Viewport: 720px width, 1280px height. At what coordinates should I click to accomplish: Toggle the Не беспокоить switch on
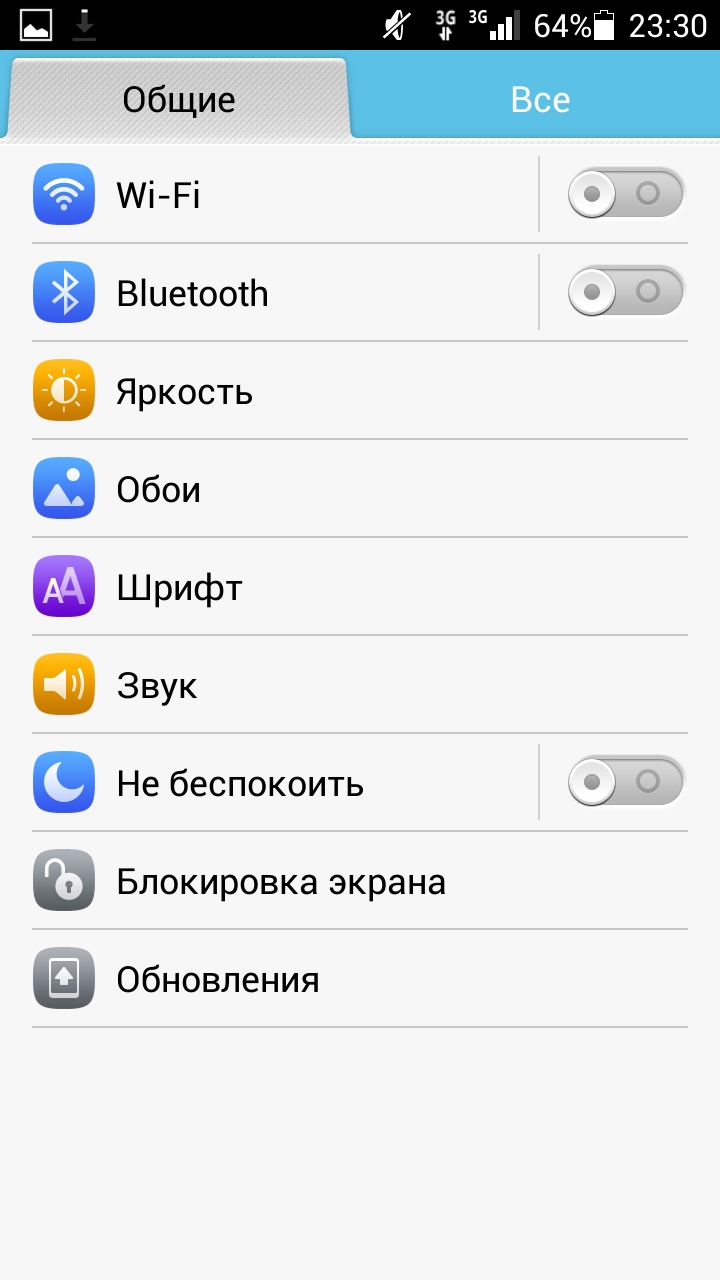[x=626, y=781]
